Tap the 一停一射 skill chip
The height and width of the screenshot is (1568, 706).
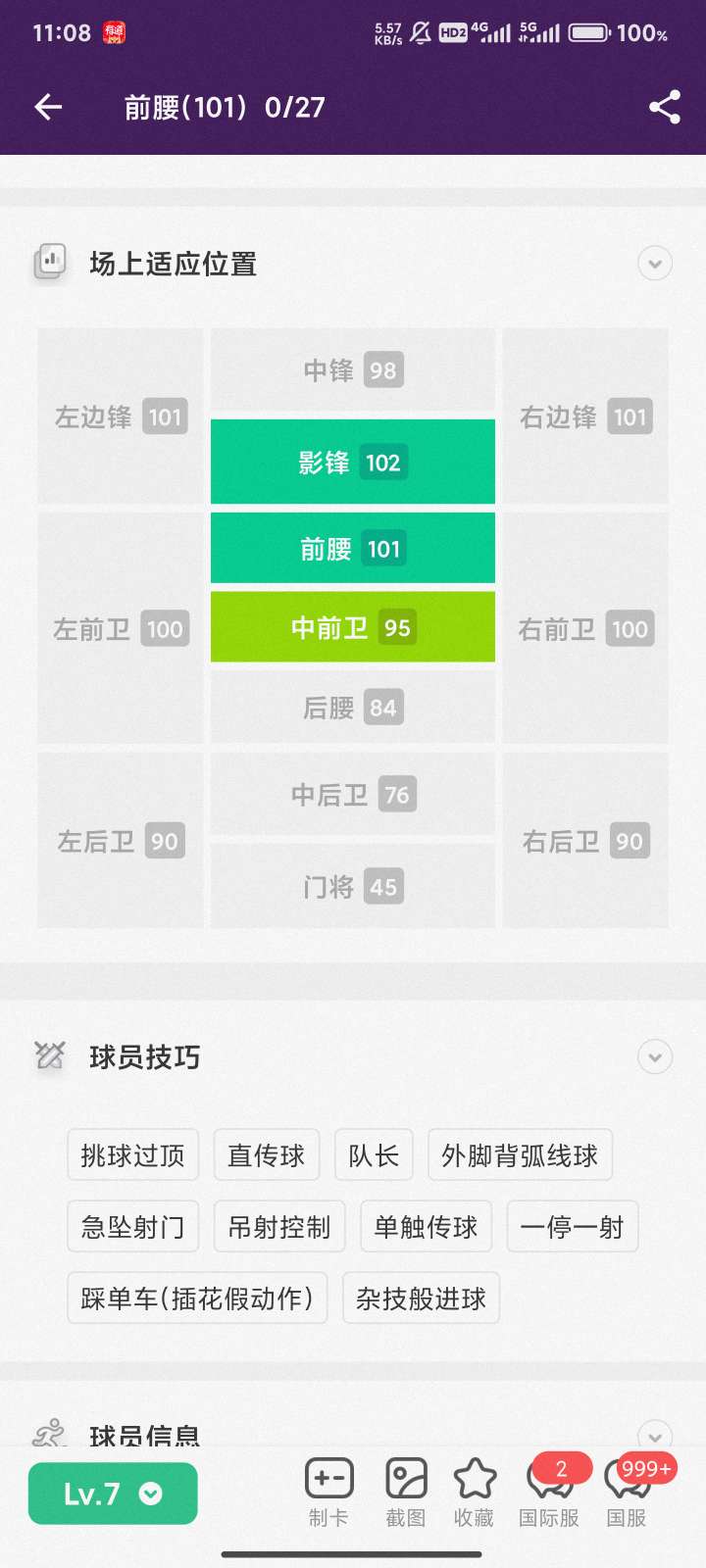coord(572,1227)
